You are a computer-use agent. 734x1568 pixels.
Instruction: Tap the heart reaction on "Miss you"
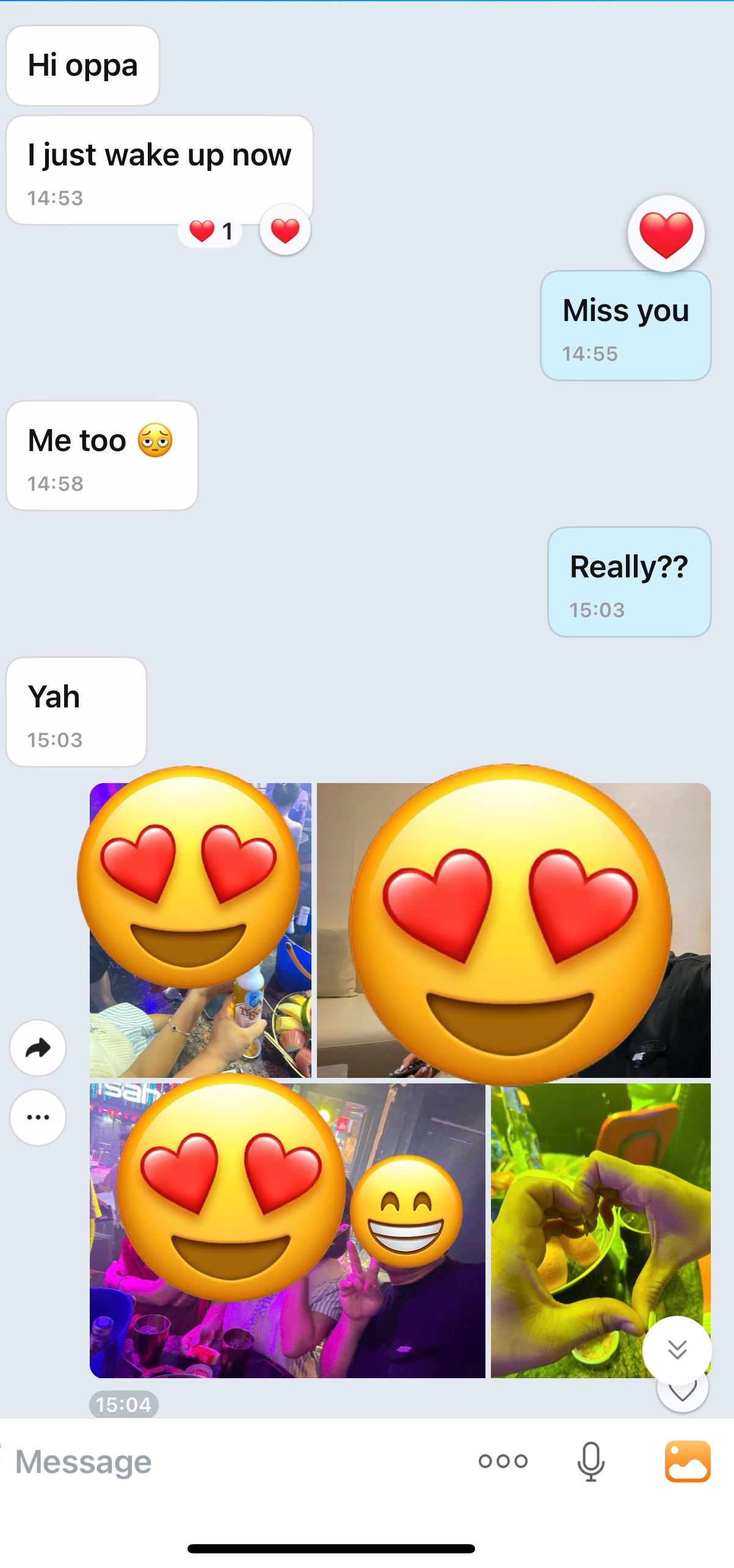point(666,233)
